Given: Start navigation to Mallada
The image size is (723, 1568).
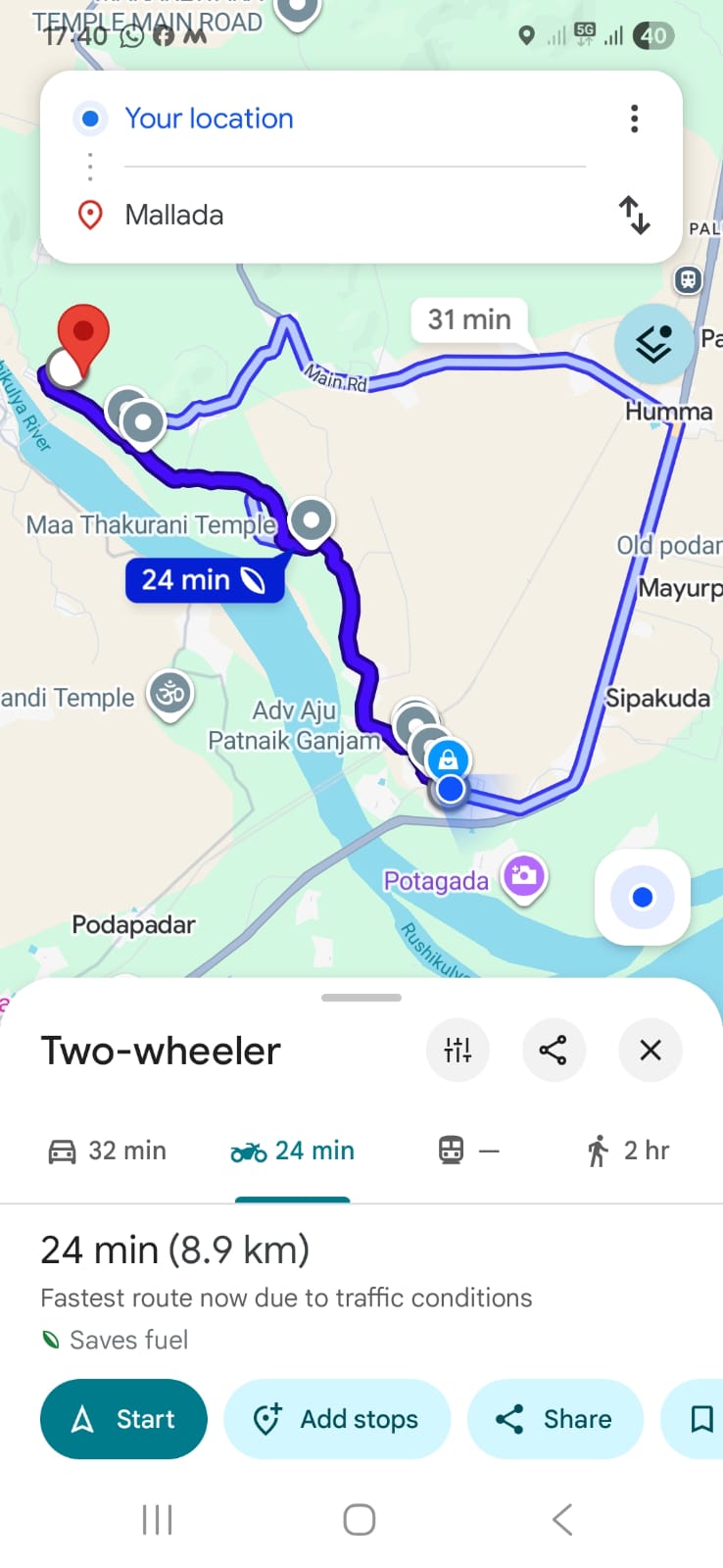Looking at the screenshot, I should 123,1419.
